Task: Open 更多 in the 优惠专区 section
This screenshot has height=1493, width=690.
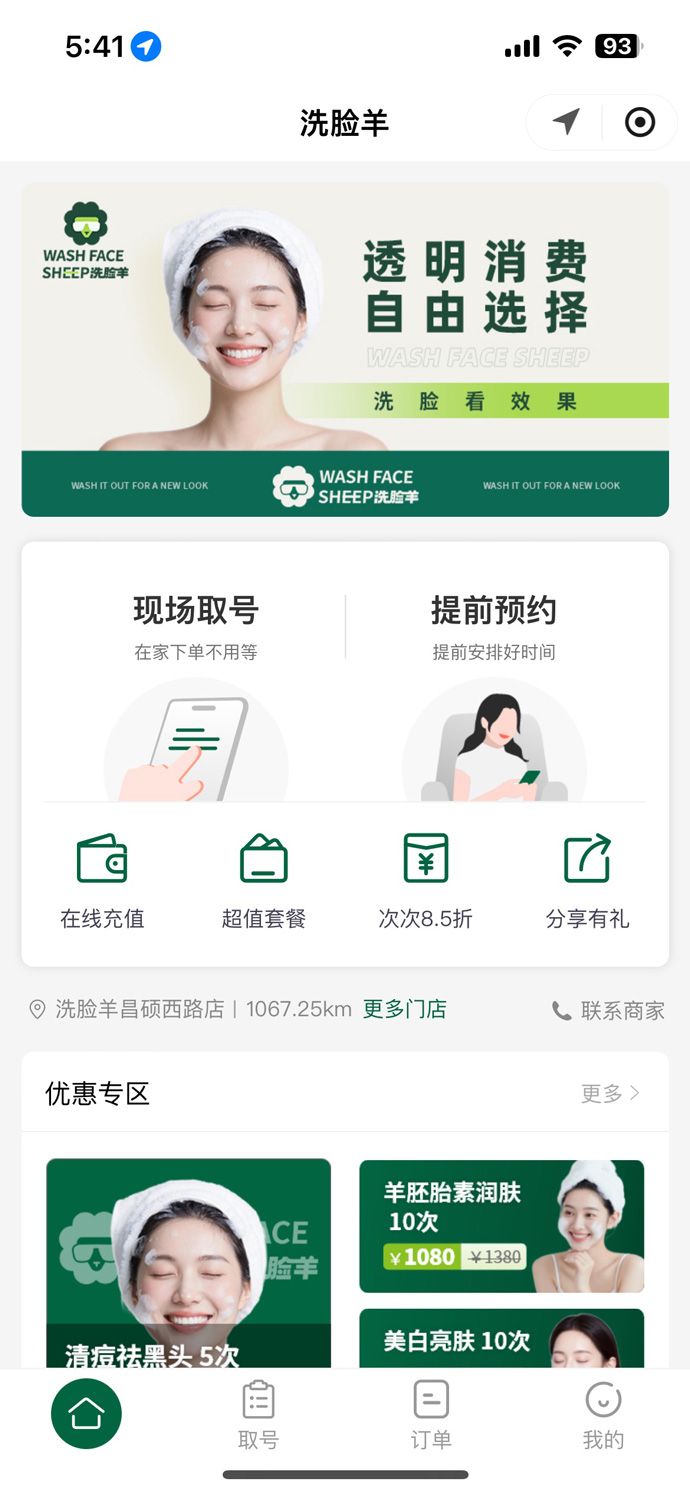Action: pos(610,1093)
